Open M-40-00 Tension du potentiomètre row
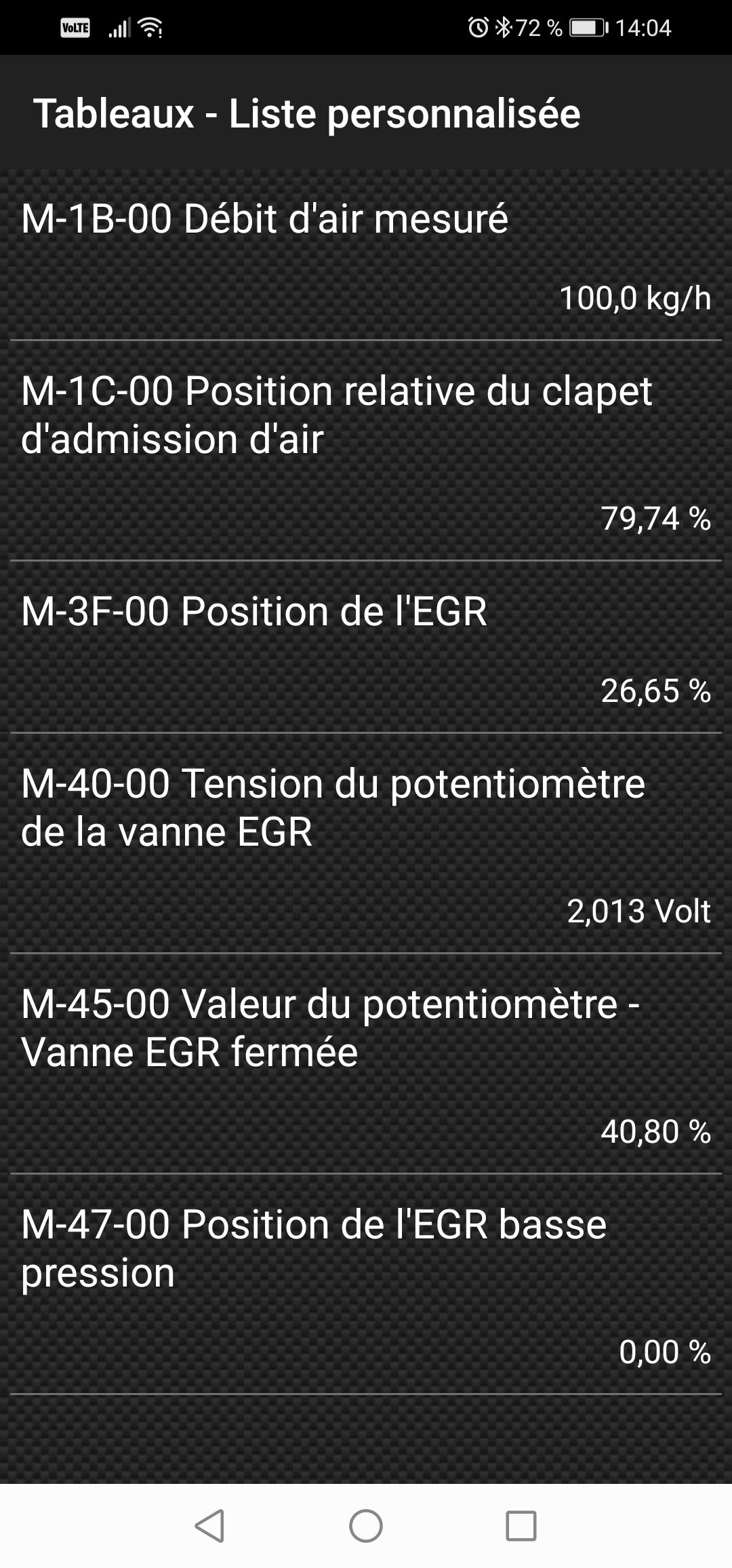The height and width of the screenshot is (1568, 732). click(x=366, y=843)
